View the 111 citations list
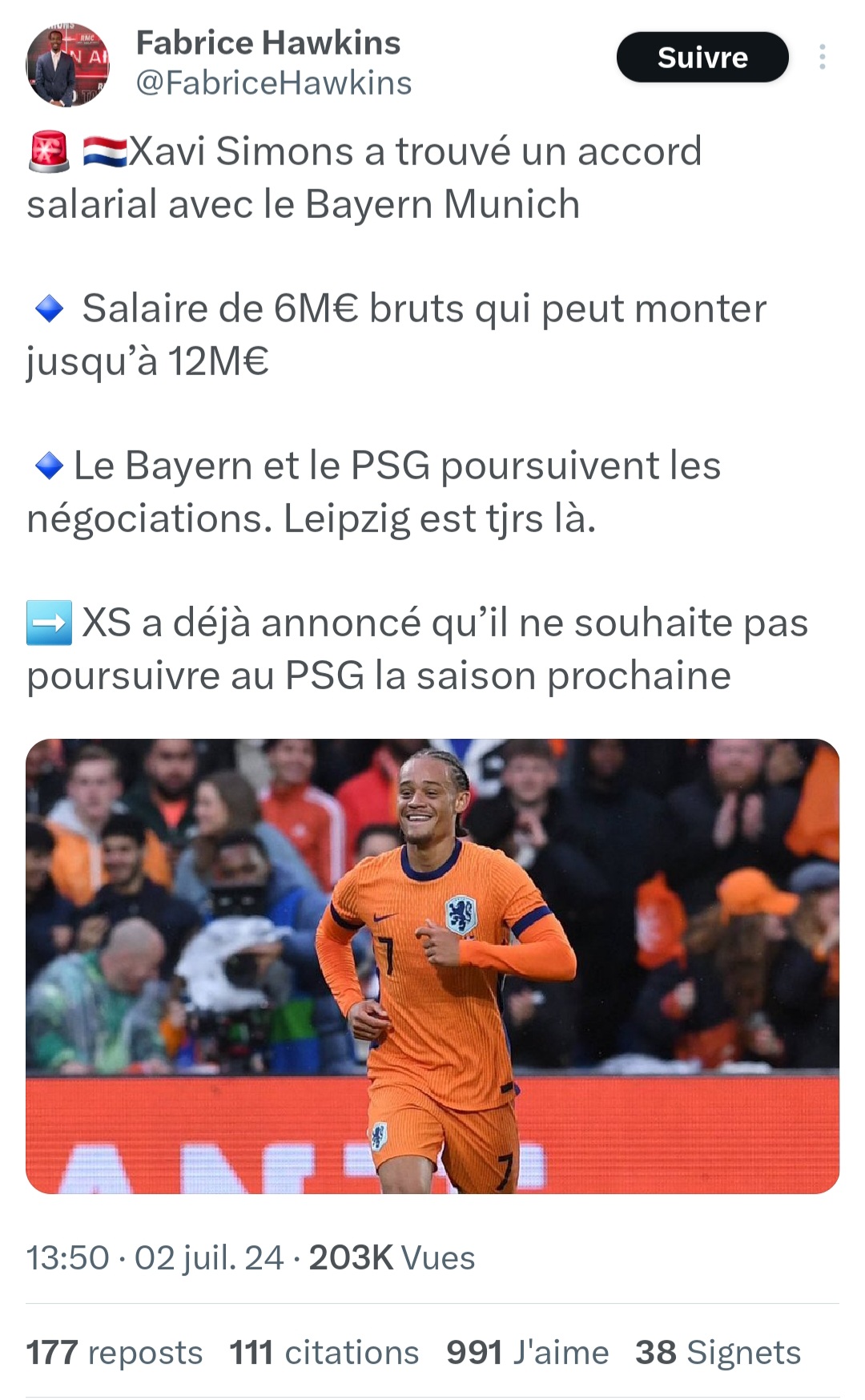 [x=324, y=1352]
